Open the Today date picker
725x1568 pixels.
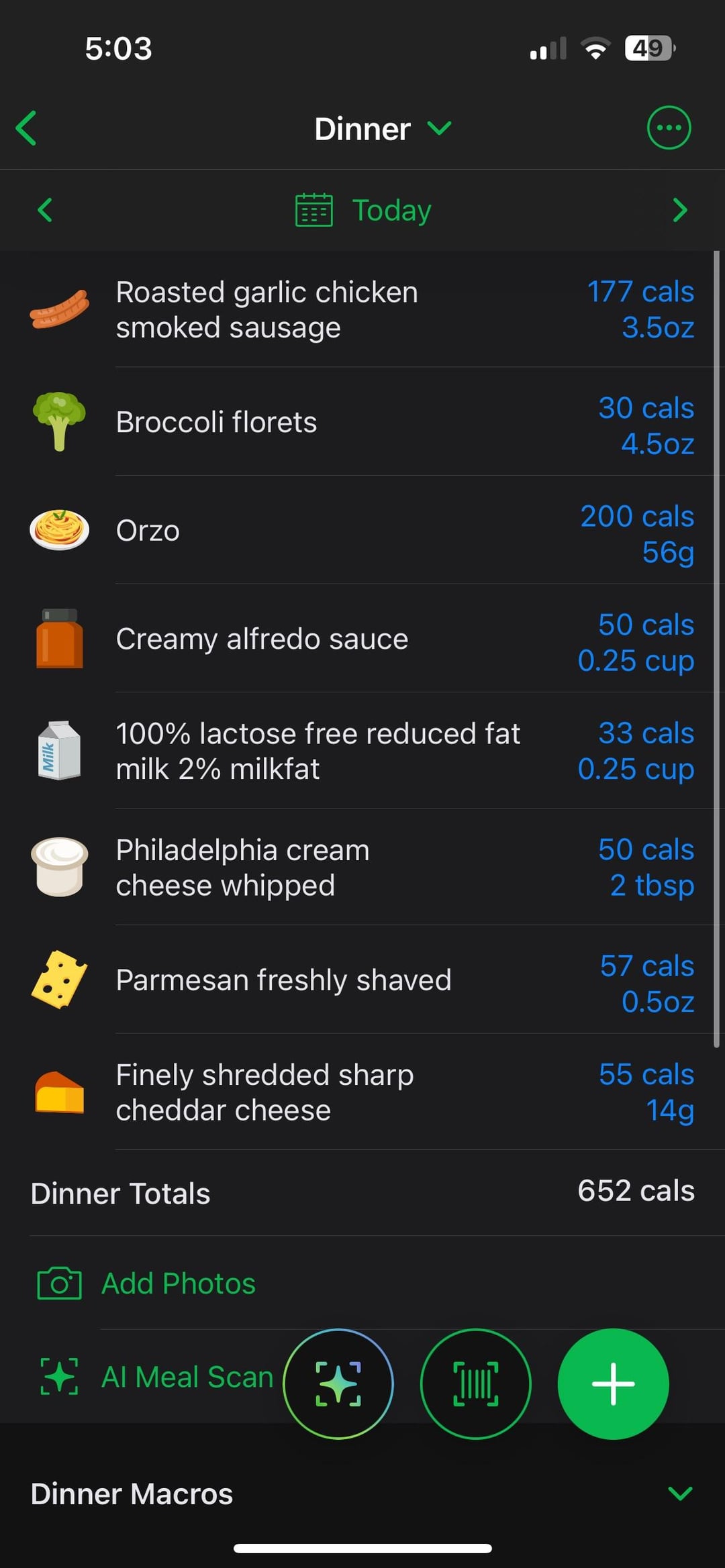[363, 210]
